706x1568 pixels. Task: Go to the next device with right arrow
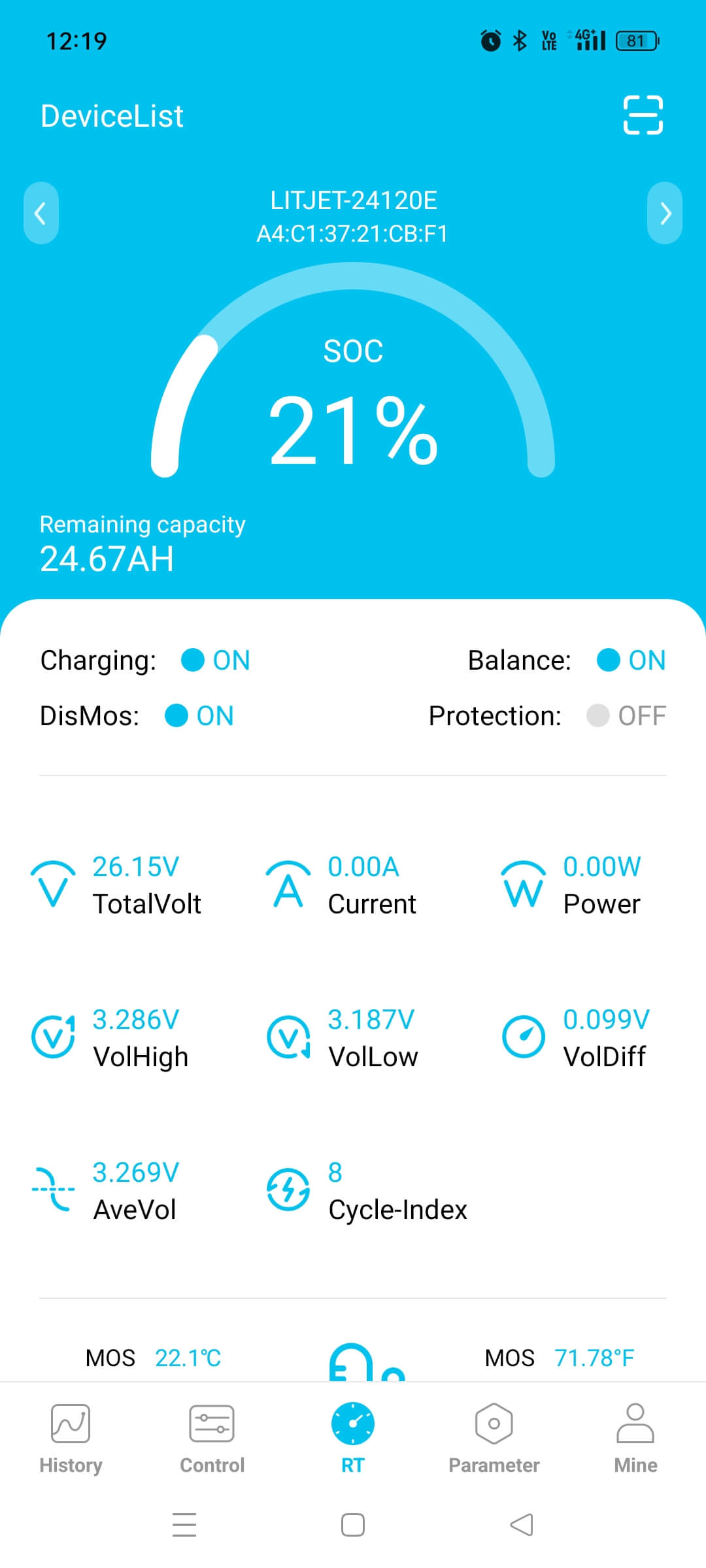[665, 213]
